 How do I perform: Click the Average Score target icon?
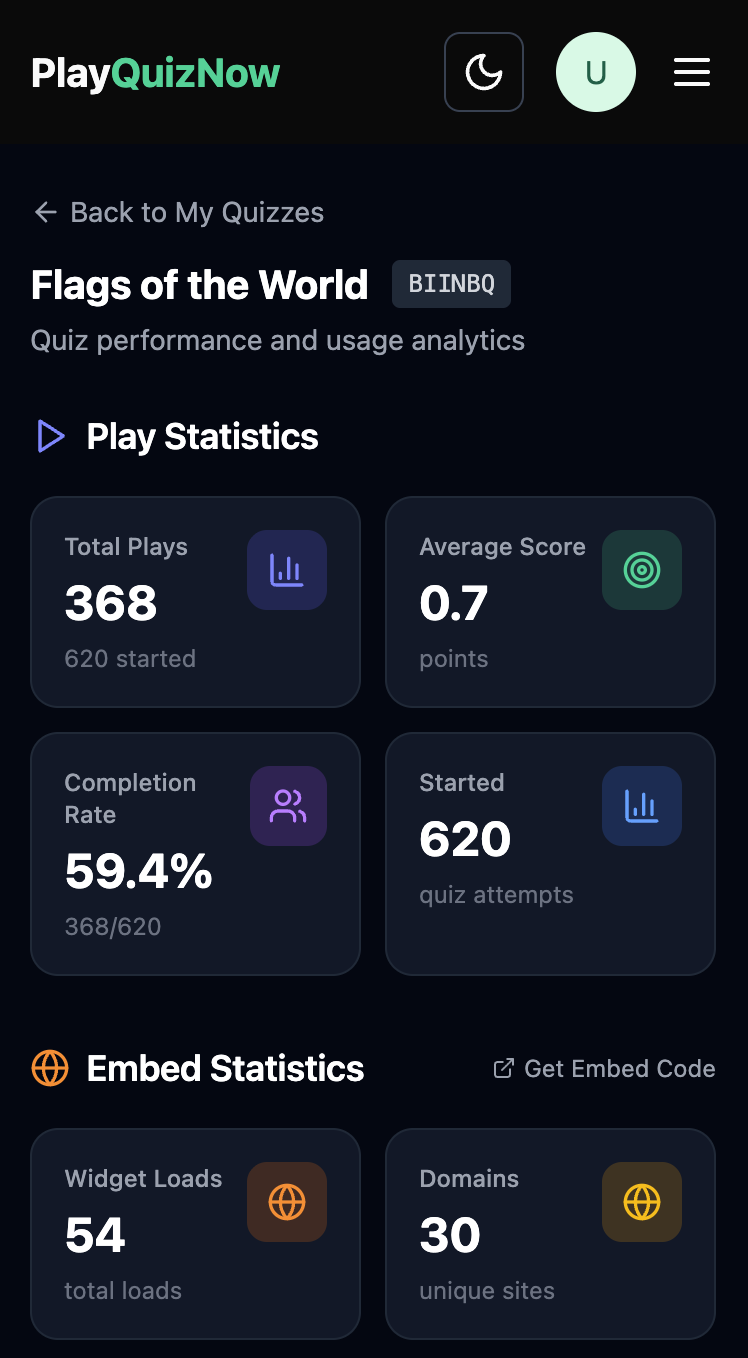[641, 570]
